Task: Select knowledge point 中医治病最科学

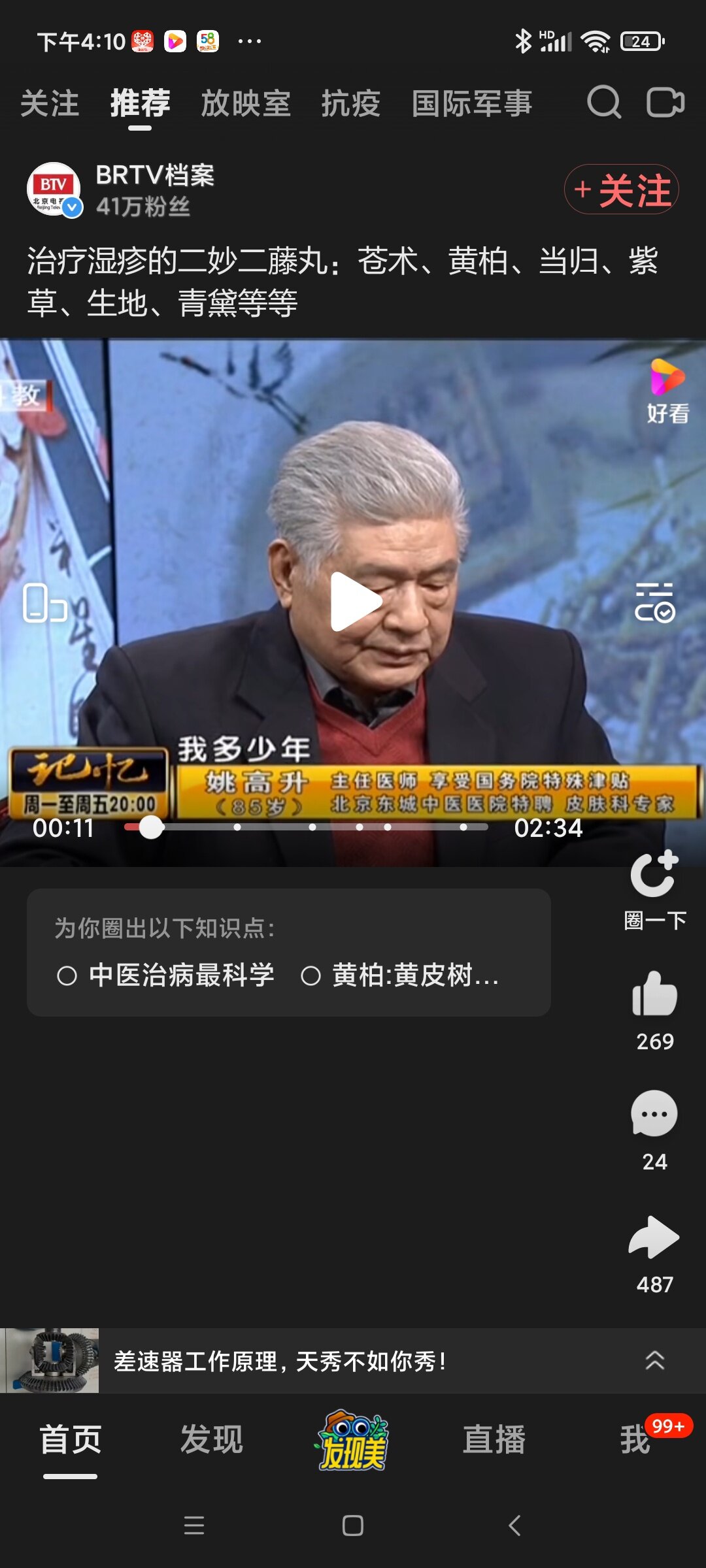Action: pyautogui.click(x=167, y=975)
